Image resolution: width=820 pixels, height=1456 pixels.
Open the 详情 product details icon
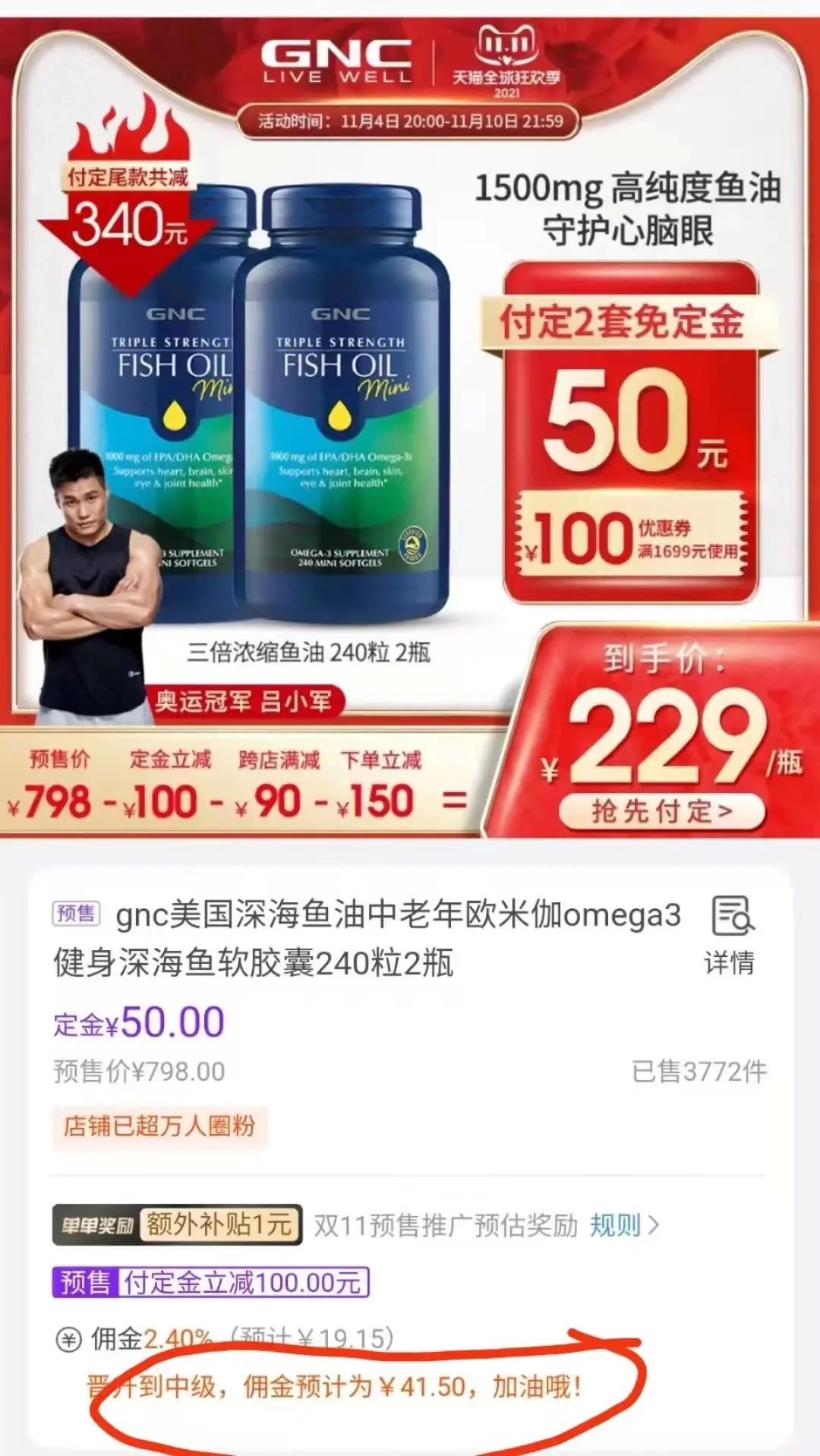click(730, 933)
